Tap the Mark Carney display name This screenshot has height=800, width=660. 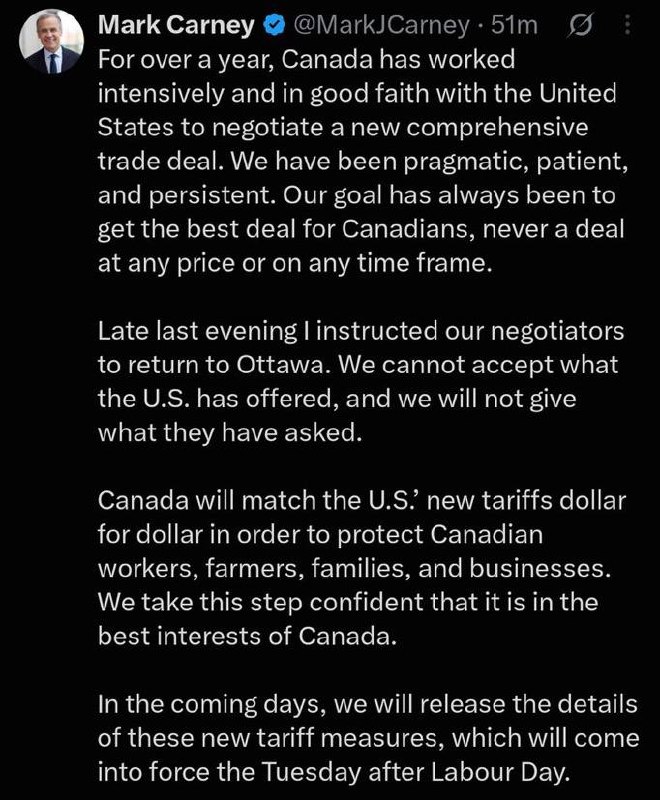pos(176,25)
